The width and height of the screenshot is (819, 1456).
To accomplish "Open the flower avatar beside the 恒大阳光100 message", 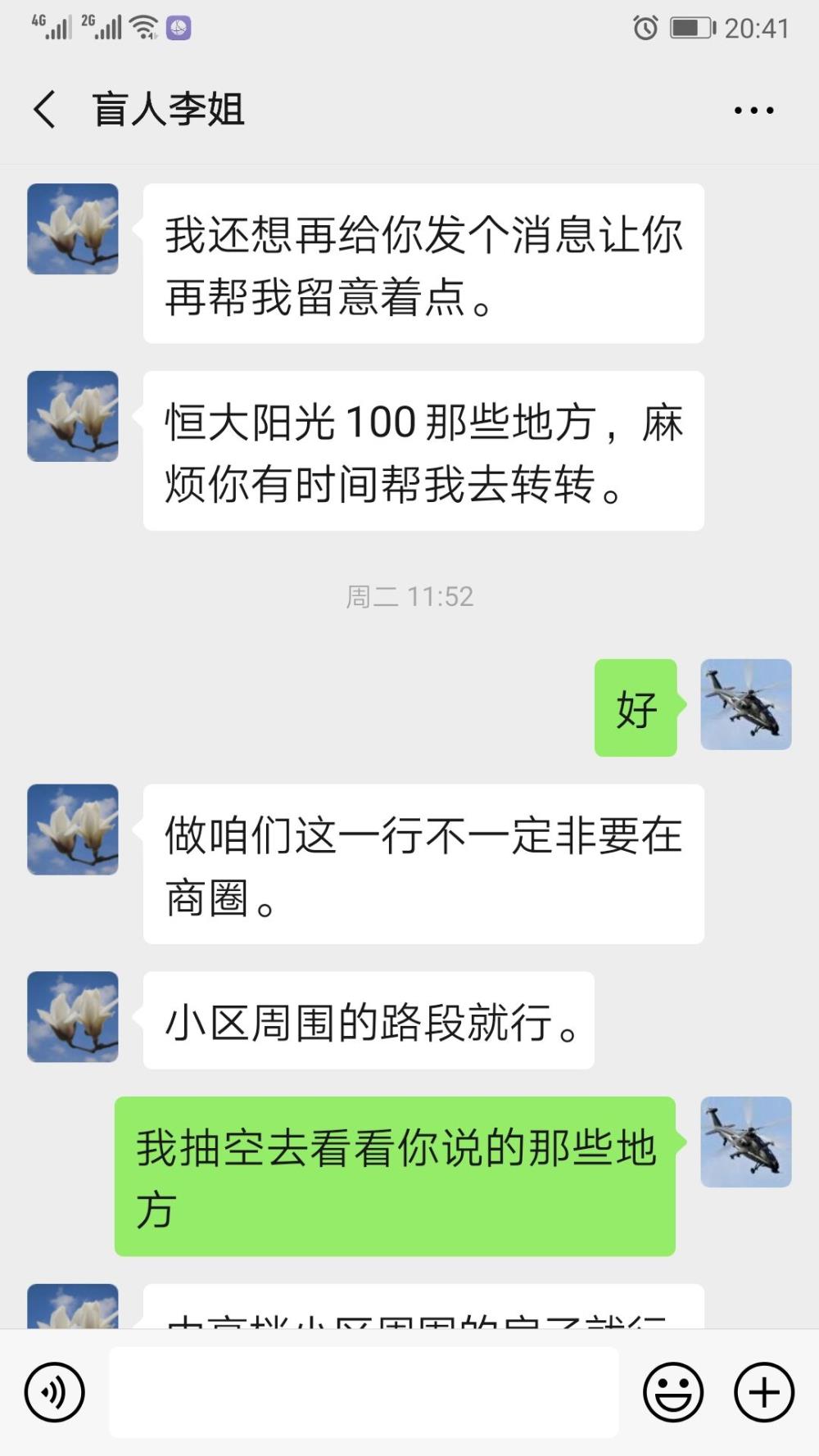I will pos(73,416).
